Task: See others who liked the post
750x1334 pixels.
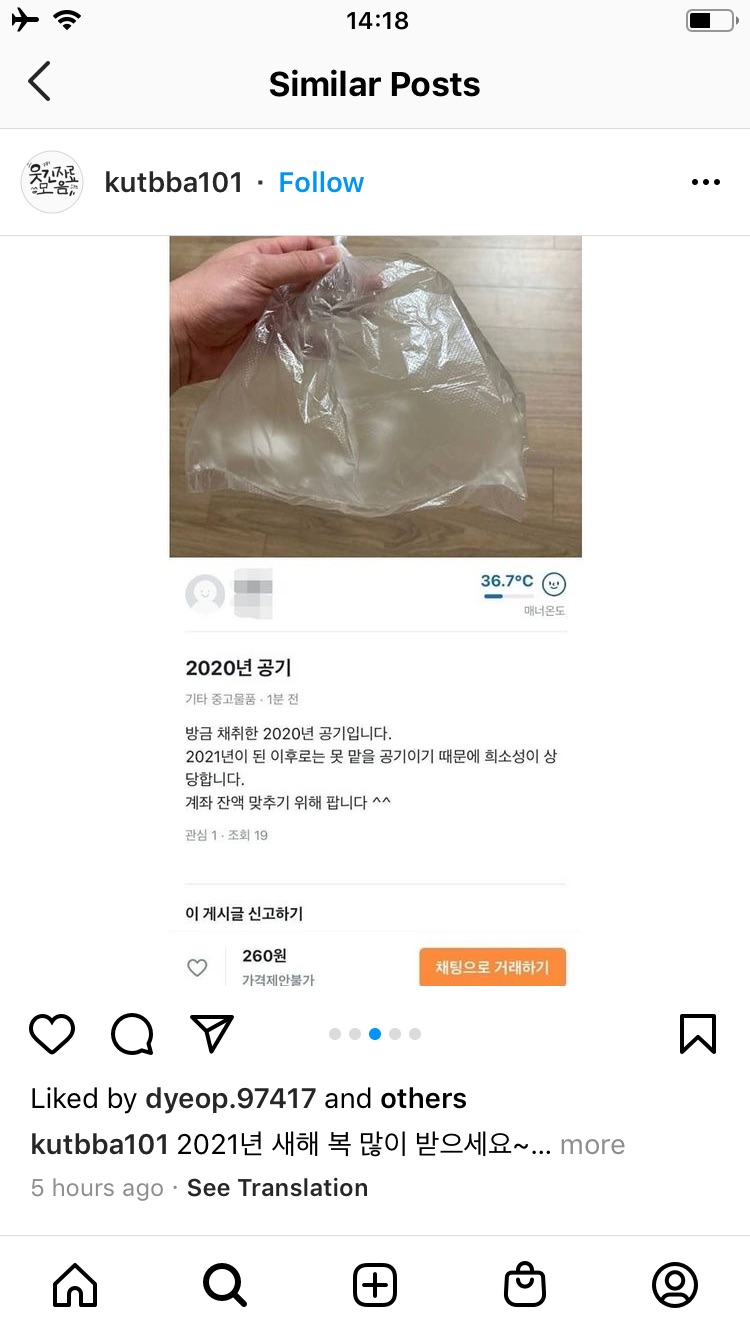Action: click(x=423, y=1098)
